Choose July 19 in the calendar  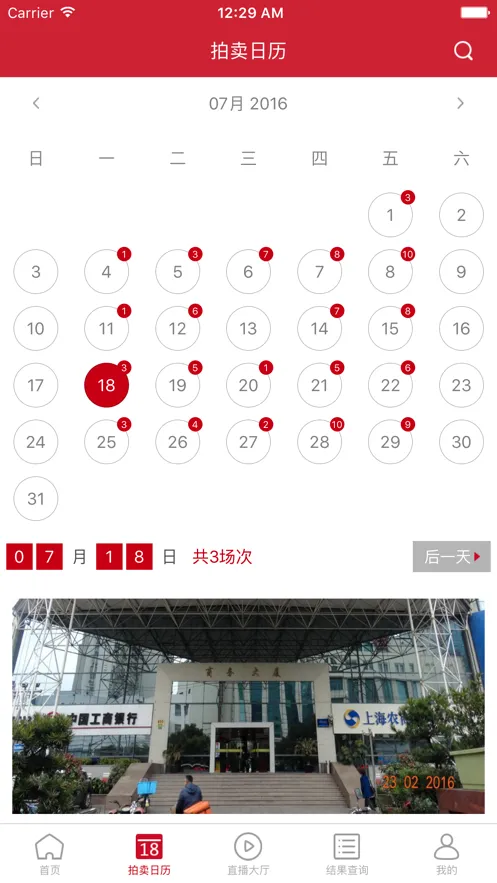(x=177, y=385)
